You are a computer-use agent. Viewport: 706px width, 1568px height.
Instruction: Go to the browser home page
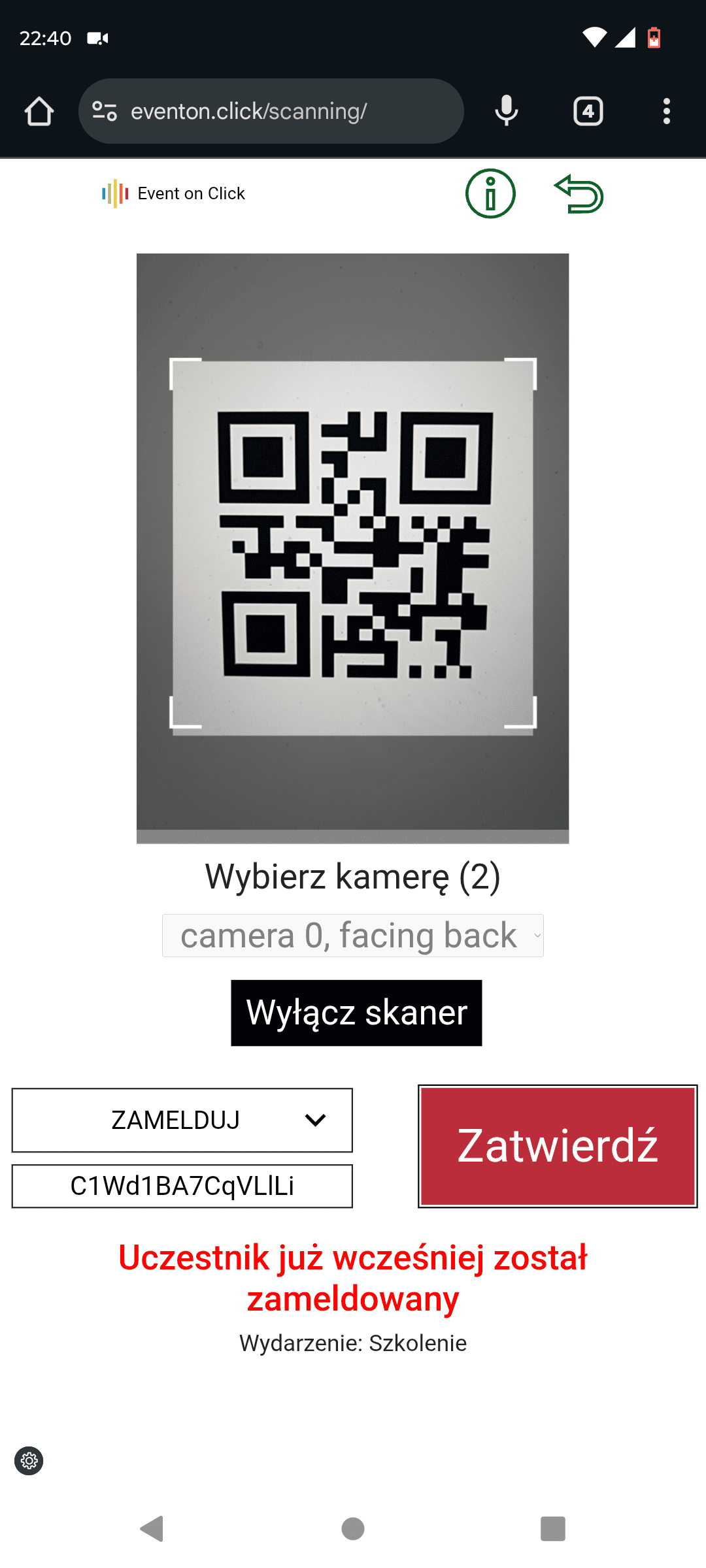(x=39, y=111)
